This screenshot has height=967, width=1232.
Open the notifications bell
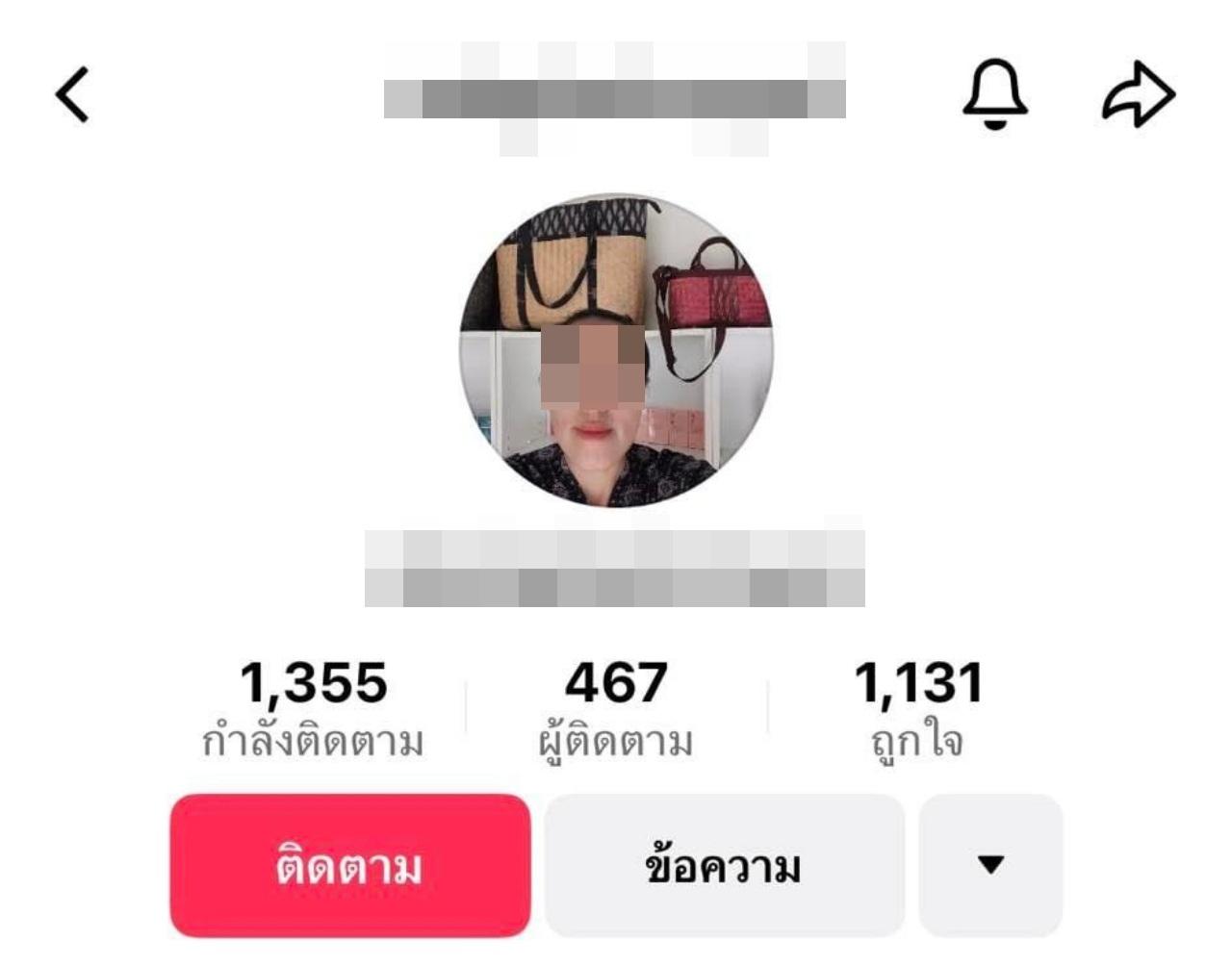pos(995,94)
